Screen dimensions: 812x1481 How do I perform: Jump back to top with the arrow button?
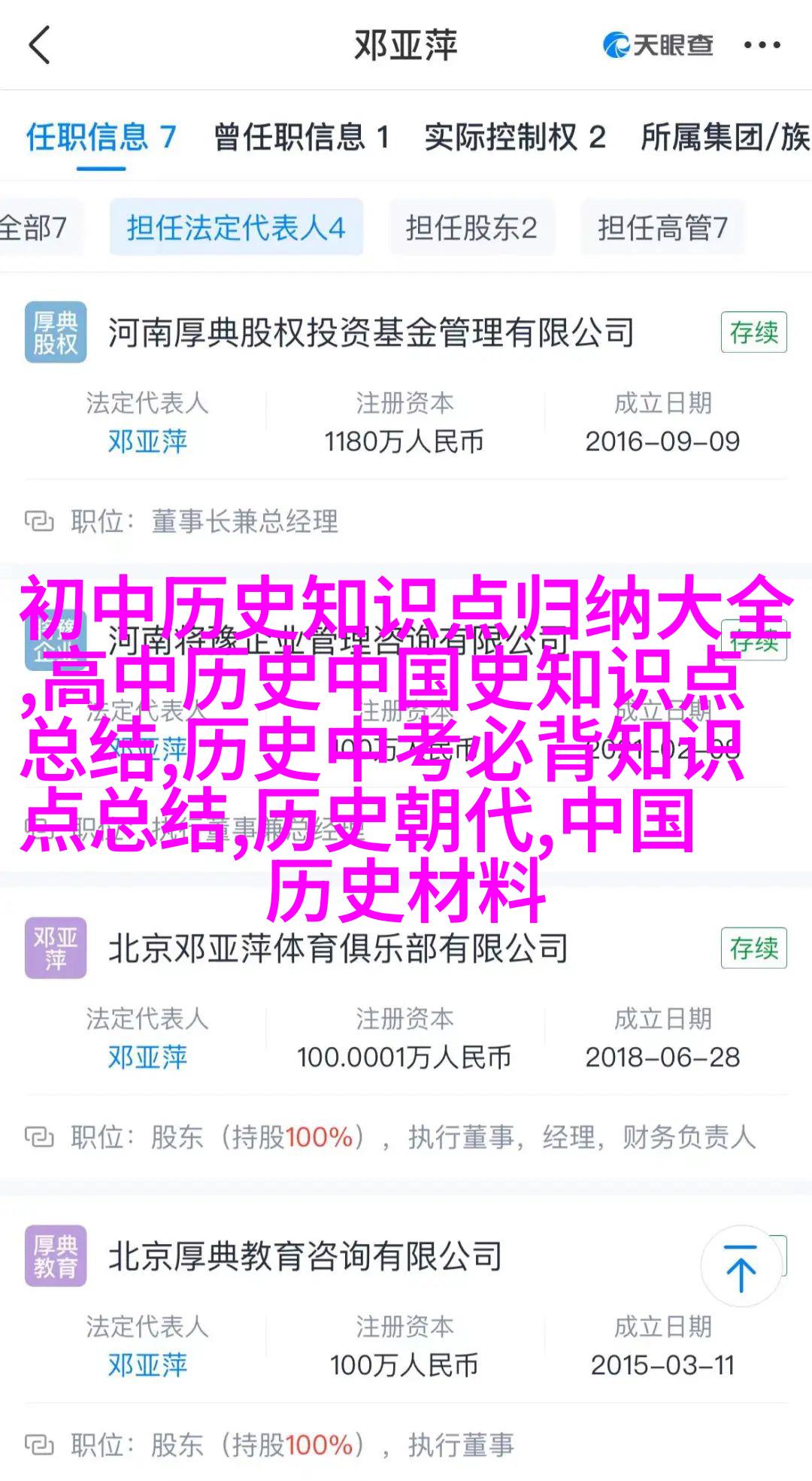[x=741, y=1267]
